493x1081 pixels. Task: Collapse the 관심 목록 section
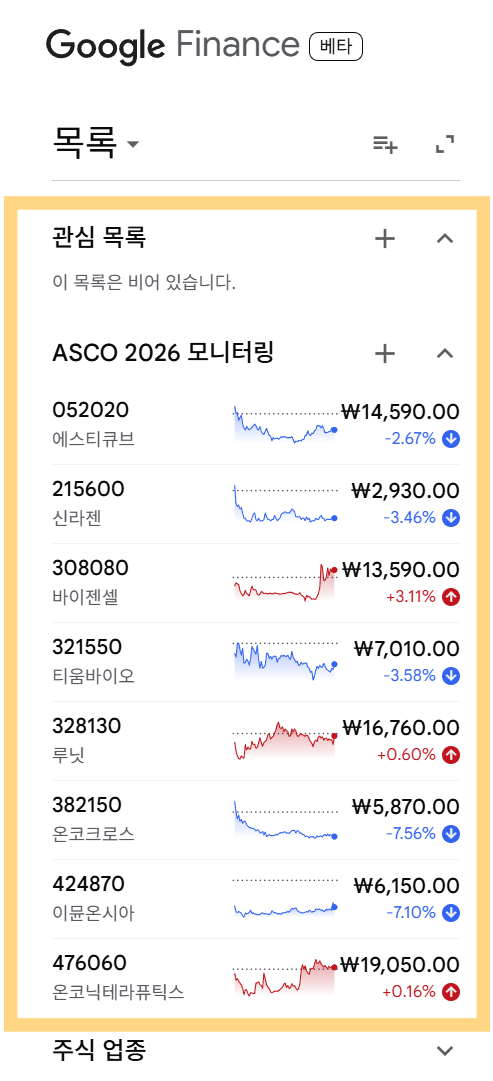(445, 239)
